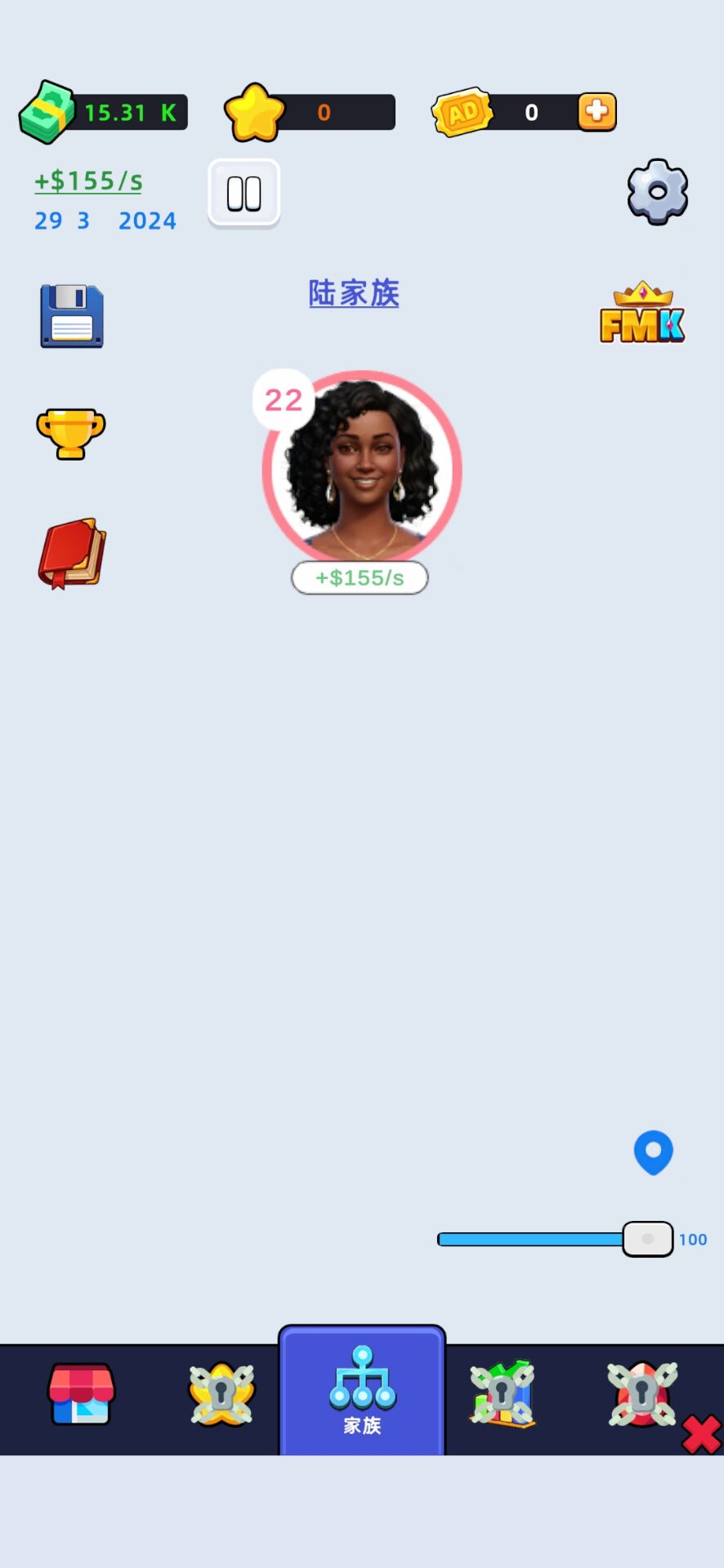Tap the red X close button
The width and height of the screenshot is (724, 1568).
(701, 1435)
